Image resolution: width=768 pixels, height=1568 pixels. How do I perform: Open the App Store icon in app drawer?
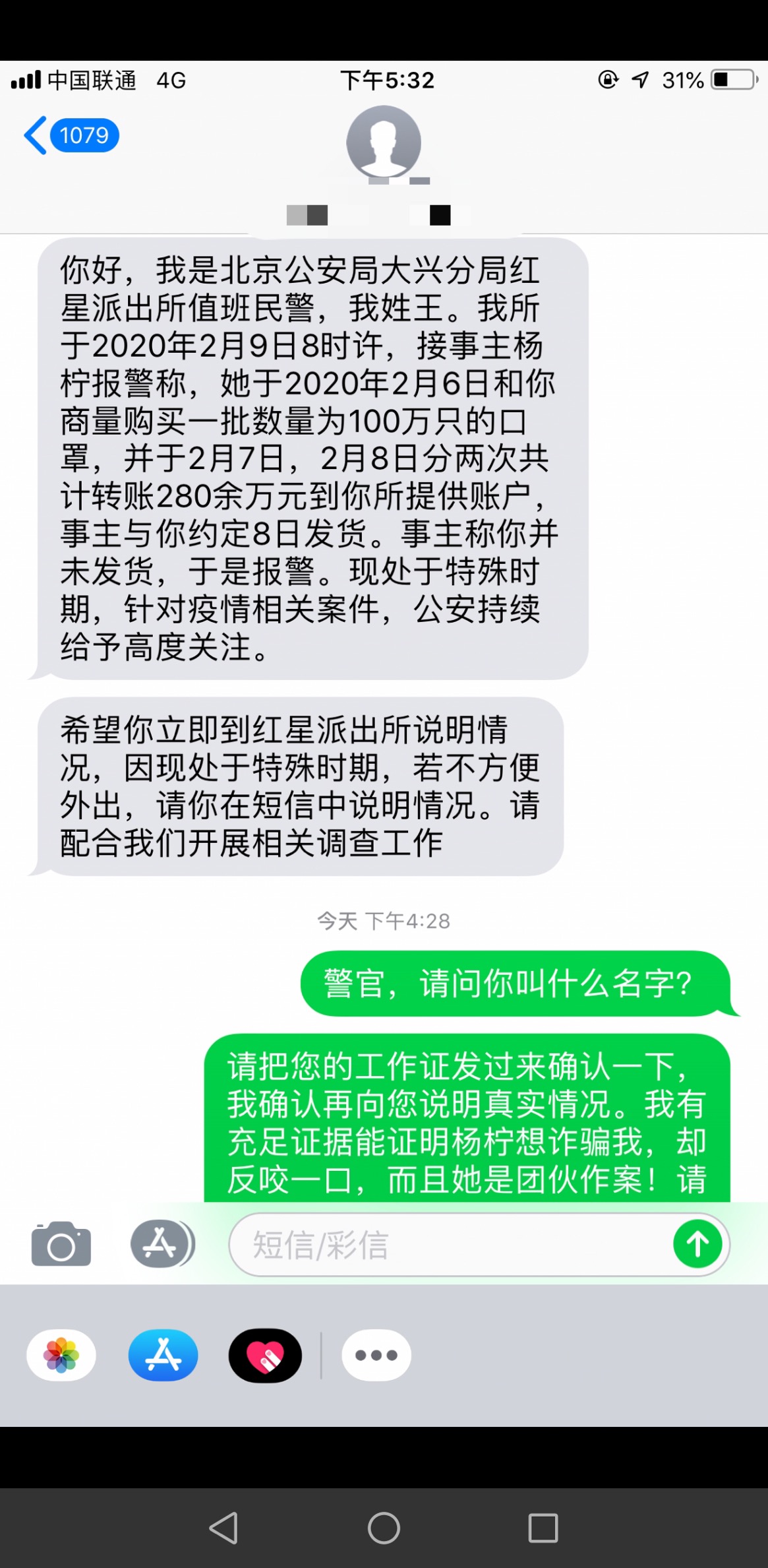[162, 1354]
